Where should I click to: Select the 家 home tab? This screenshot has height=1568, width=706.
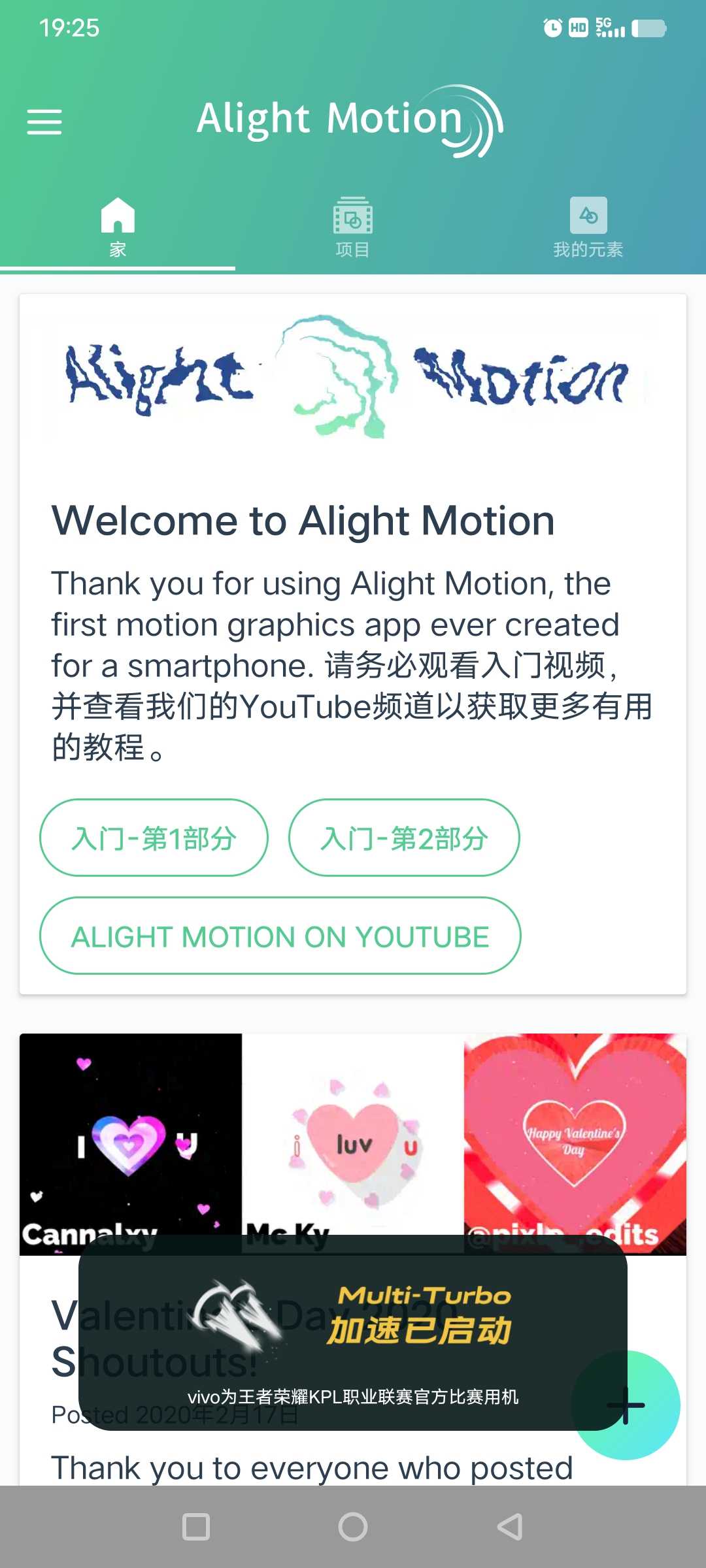[x=118, y=227]
